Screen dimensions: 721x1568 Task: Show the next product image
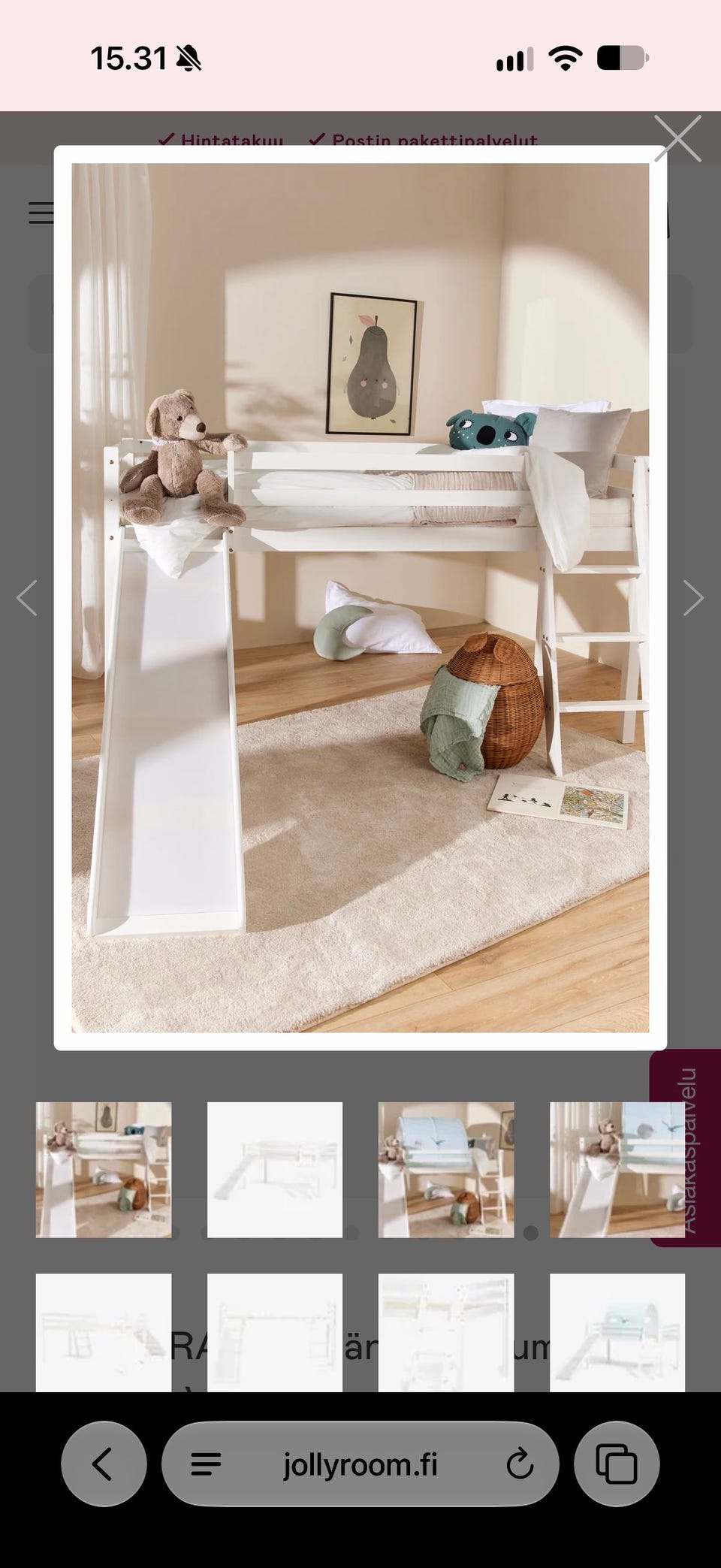coord(692,598)
